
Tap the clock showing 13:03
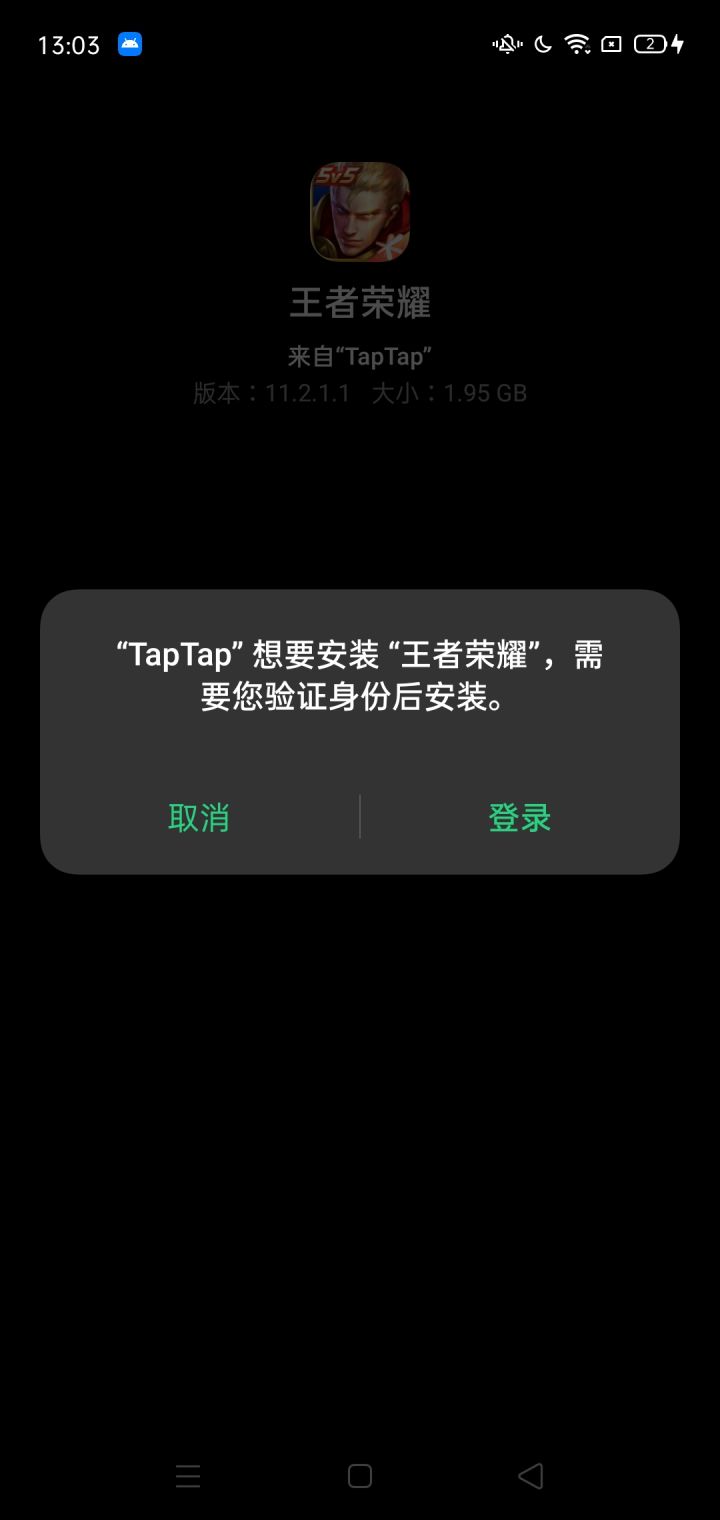[x=68, y=44]
